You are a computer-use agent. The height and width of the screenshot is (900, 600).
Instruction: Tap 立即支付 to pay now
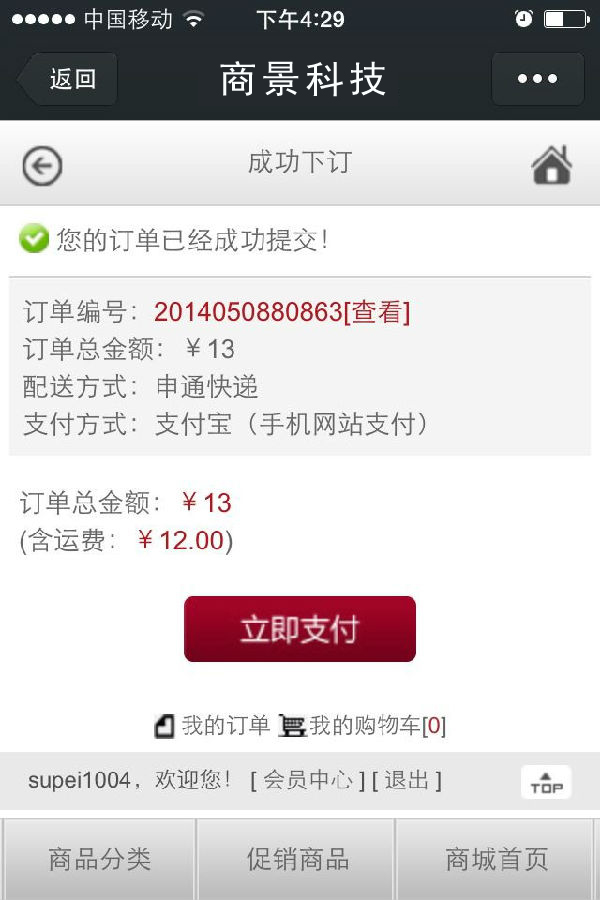pos(299,629)
